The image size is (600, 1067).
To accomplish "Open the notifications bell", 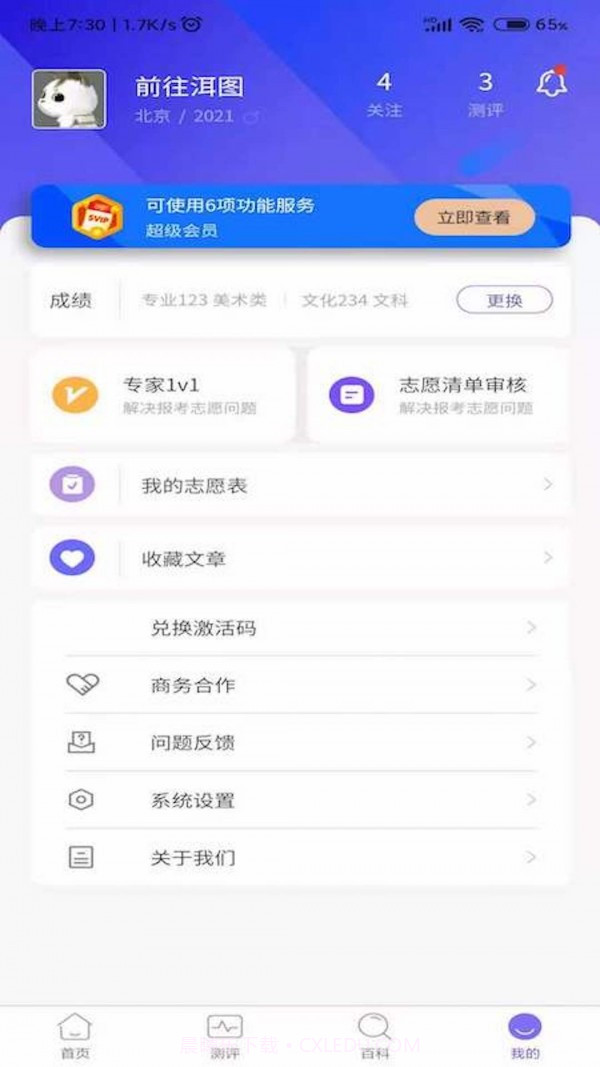I will [x=551, y=84].
